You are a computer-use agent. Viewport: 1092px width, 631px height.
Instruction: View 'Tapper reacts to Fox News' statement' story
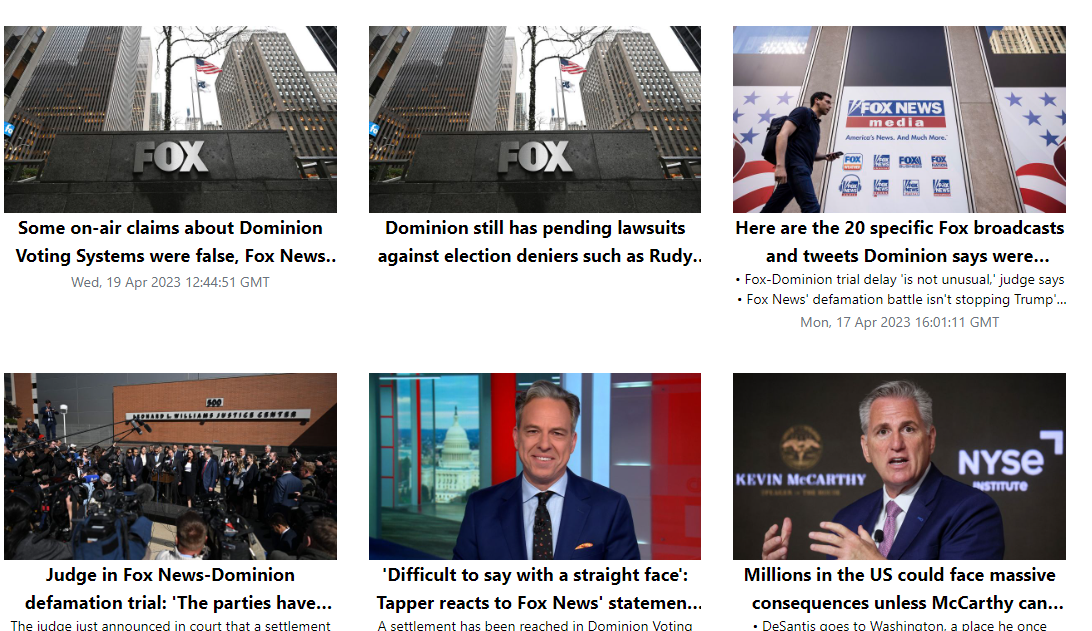click(x=535, y=588)
